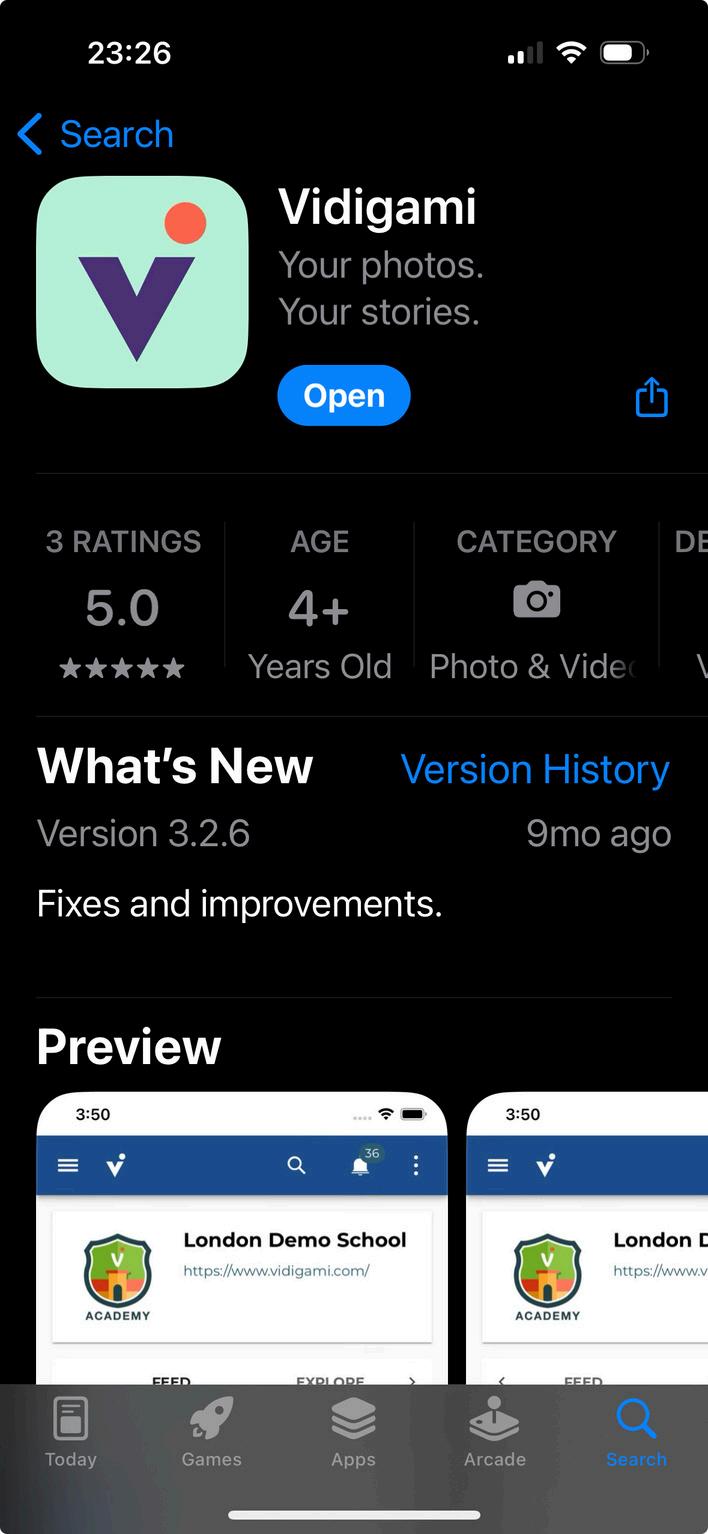Switch to the Games tab
The width and height of the screenshot is (708, 1534).
pos(211,1432)
